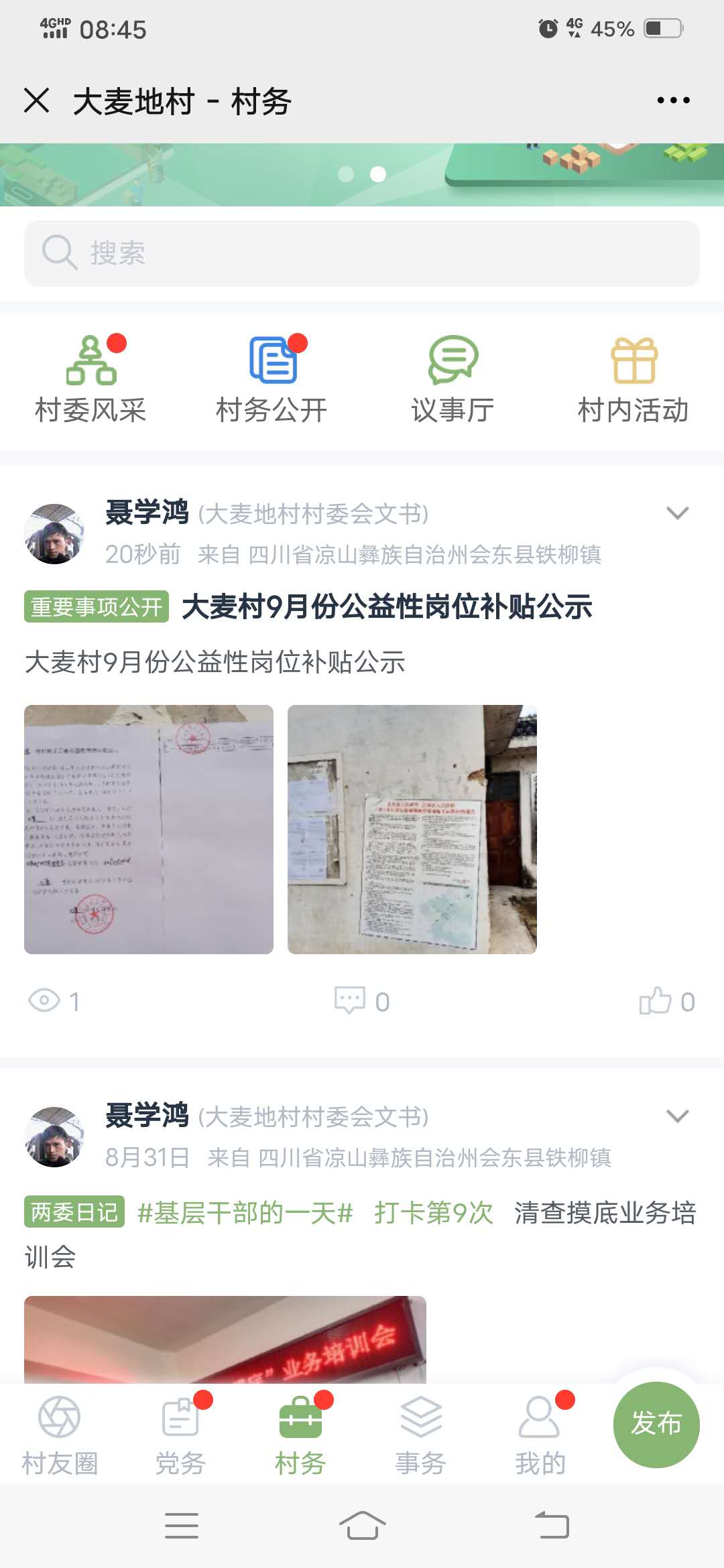Image resolution: width=724 pixels, height=1568 pixels.
Task: Open the #基层干部的一天# hashtag
Action: pyautogui.click(x=245, y=1213)
